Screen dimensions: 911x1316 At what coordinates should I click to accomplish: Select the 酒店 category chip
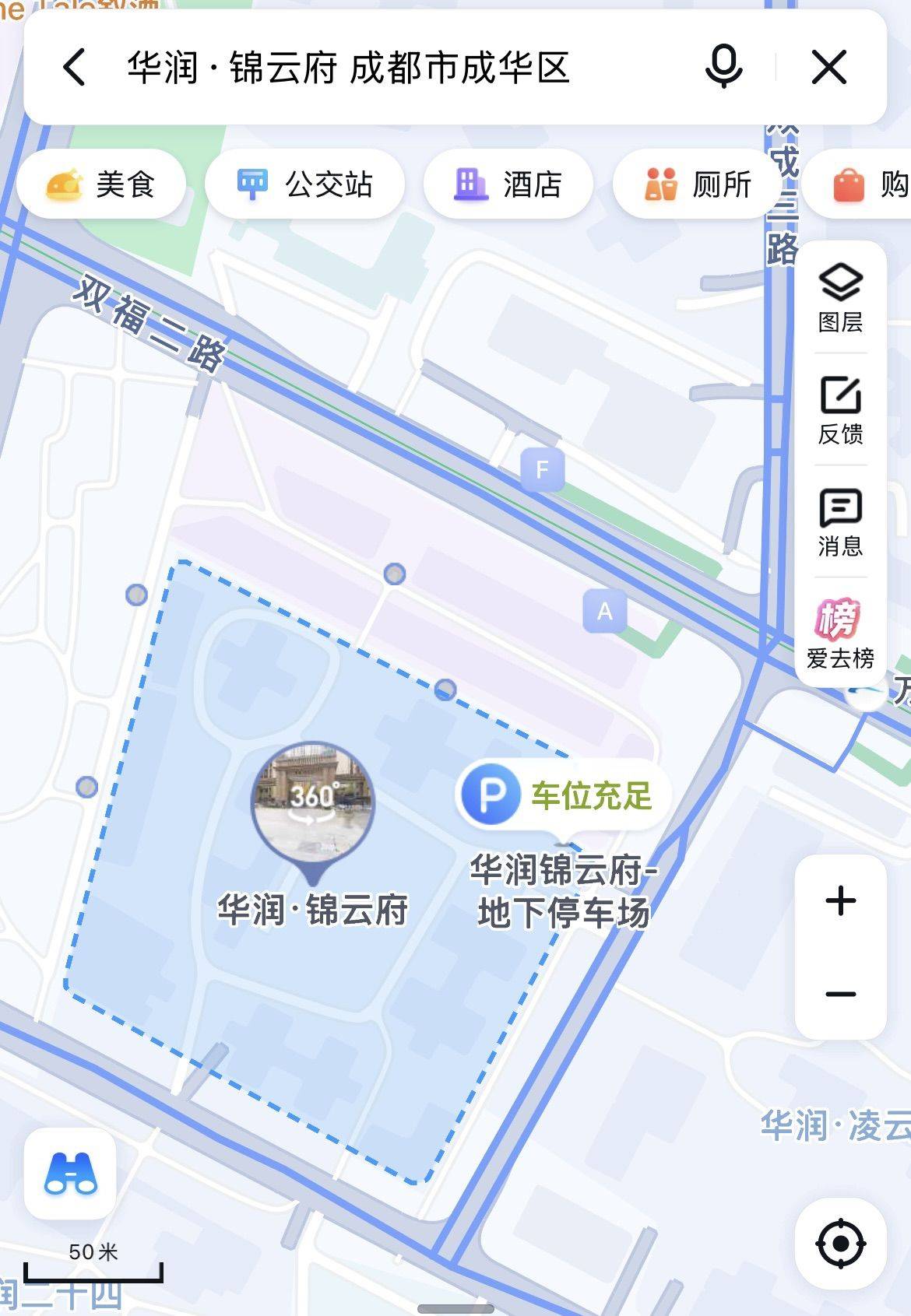pyautogui.click(x=508, y=184)
